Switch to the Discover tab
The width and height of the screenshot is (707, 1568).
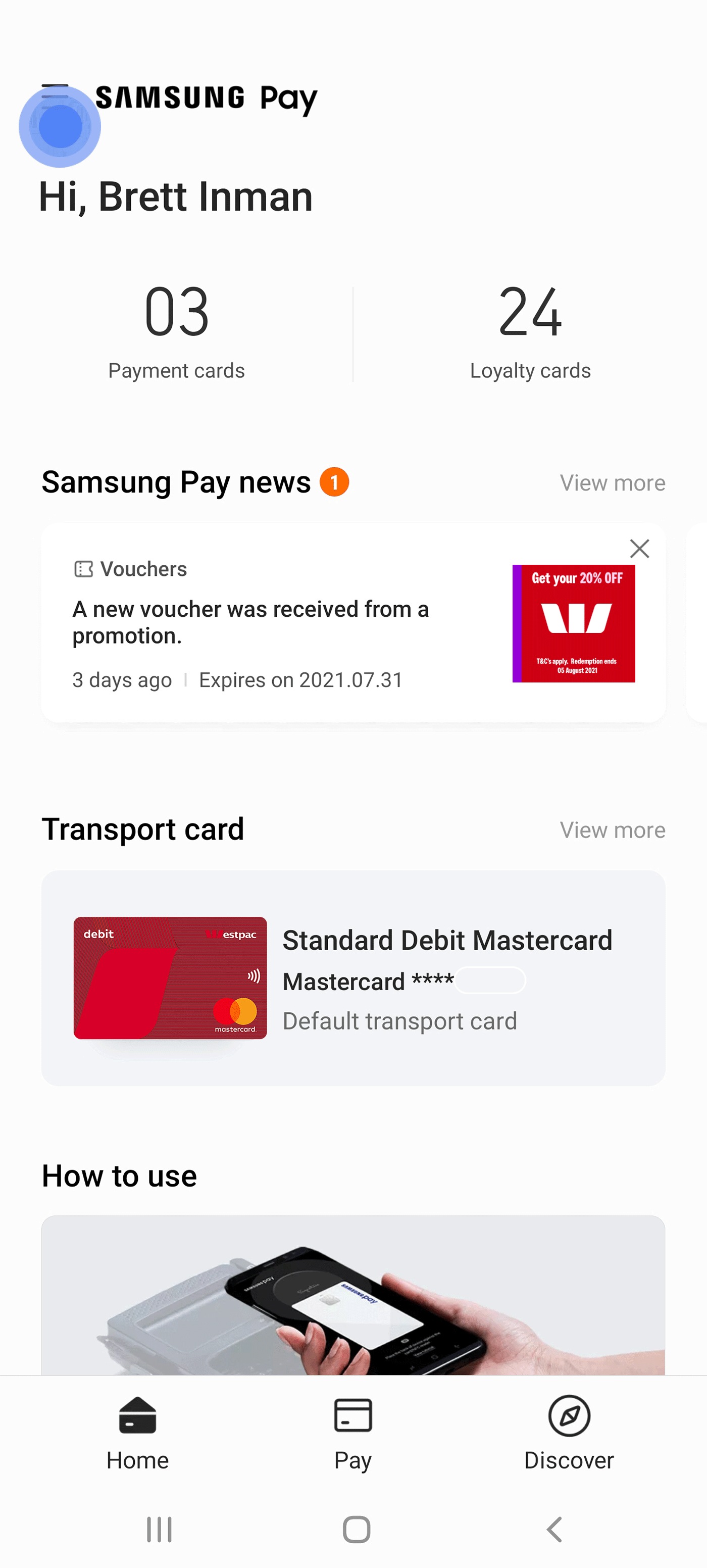coord(569,1434)
